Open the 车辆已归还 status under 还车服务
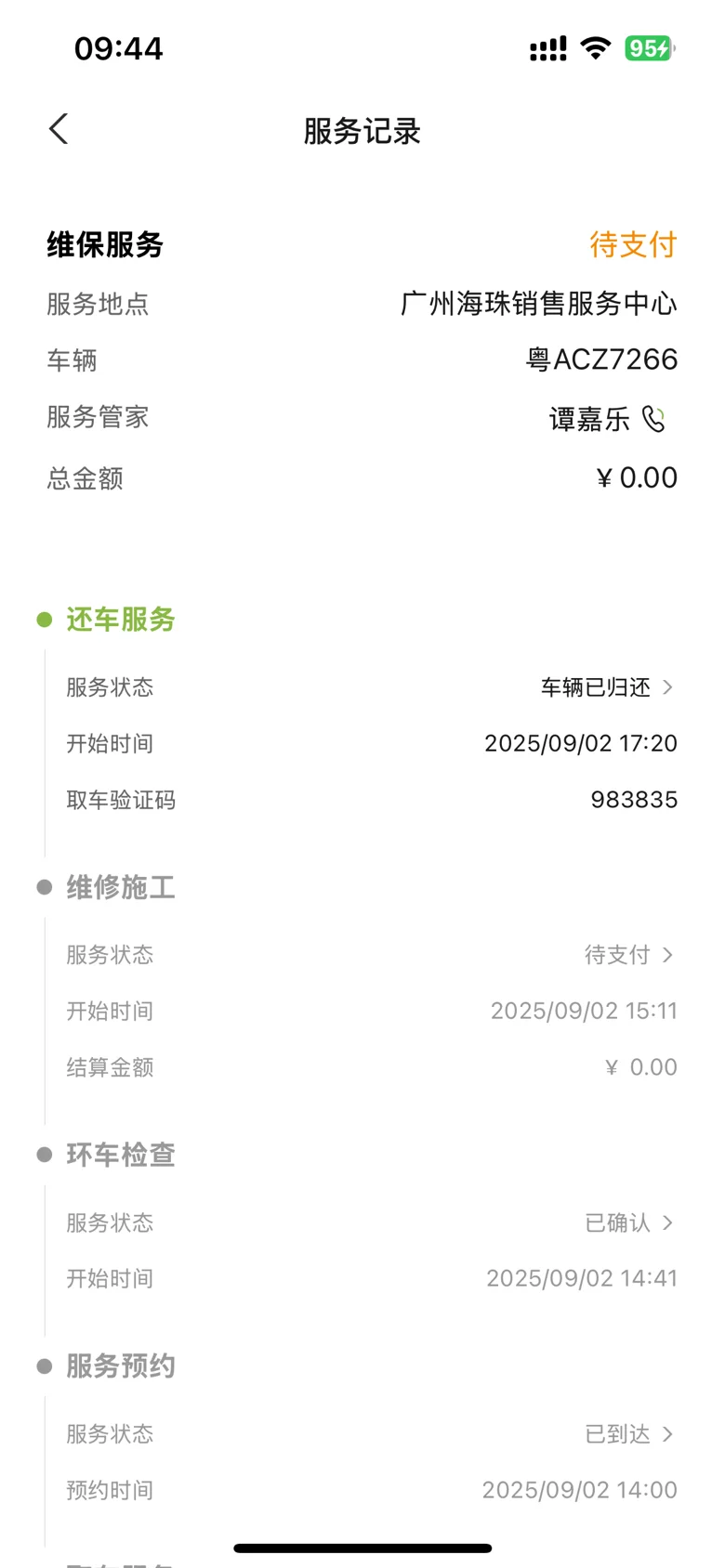Viewport: 725px width, 1568px height. click(607, 687)
